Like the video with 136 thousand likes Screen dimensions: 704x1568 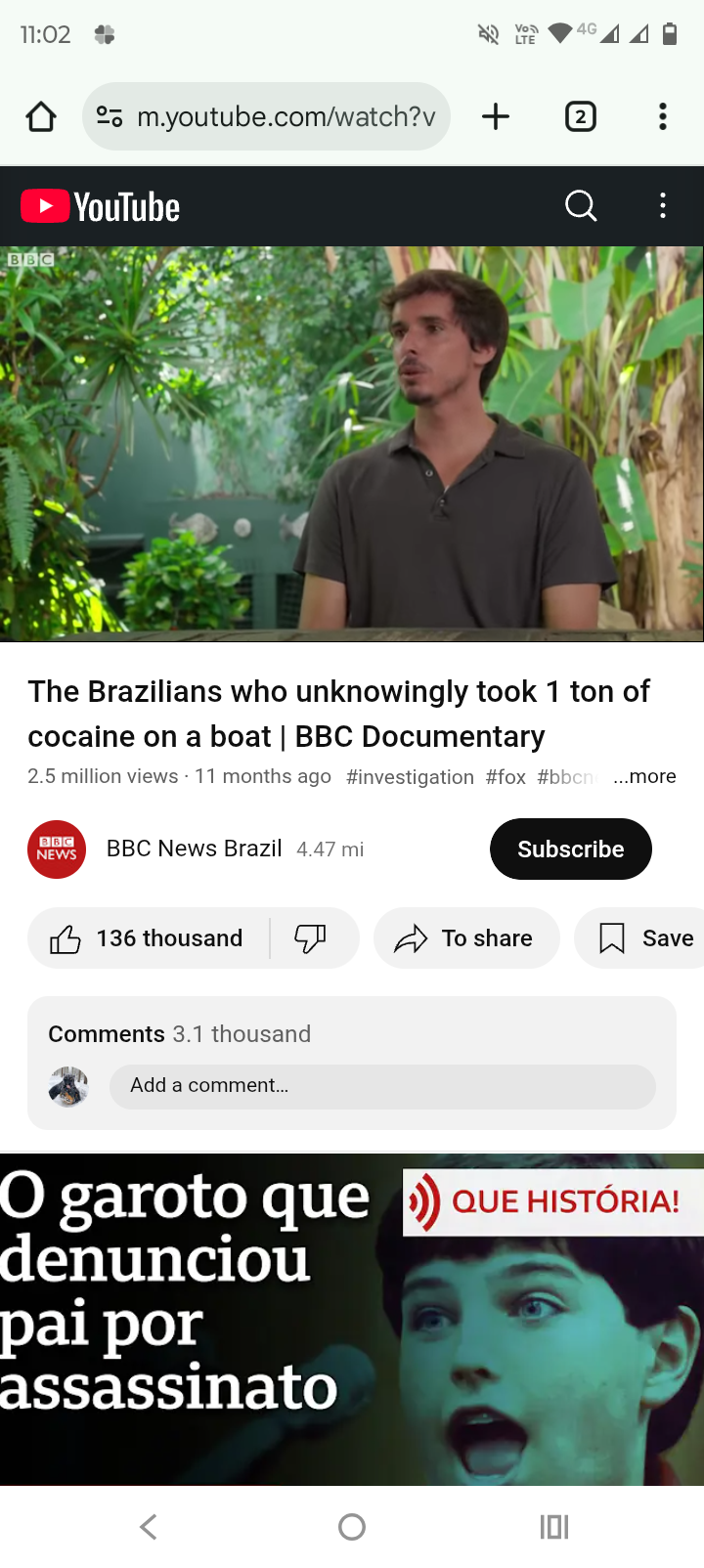click(149, 938)
